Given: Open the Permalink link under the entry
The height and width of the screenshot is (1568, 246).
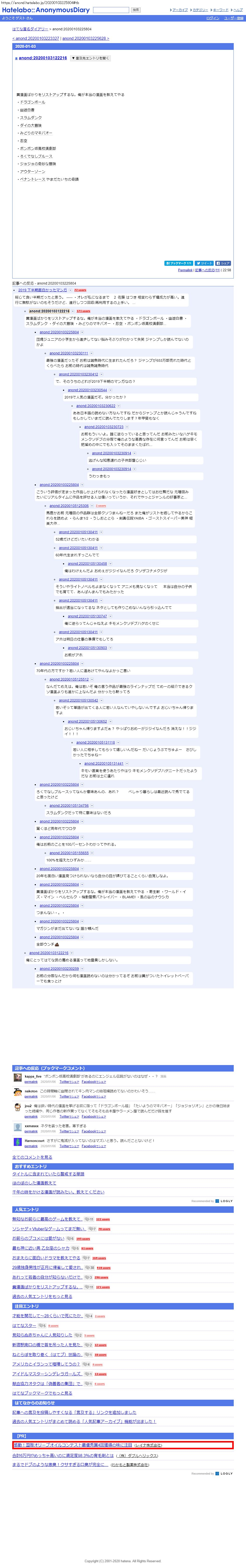Looking at the screenshot, I should (x=185, y=270).
